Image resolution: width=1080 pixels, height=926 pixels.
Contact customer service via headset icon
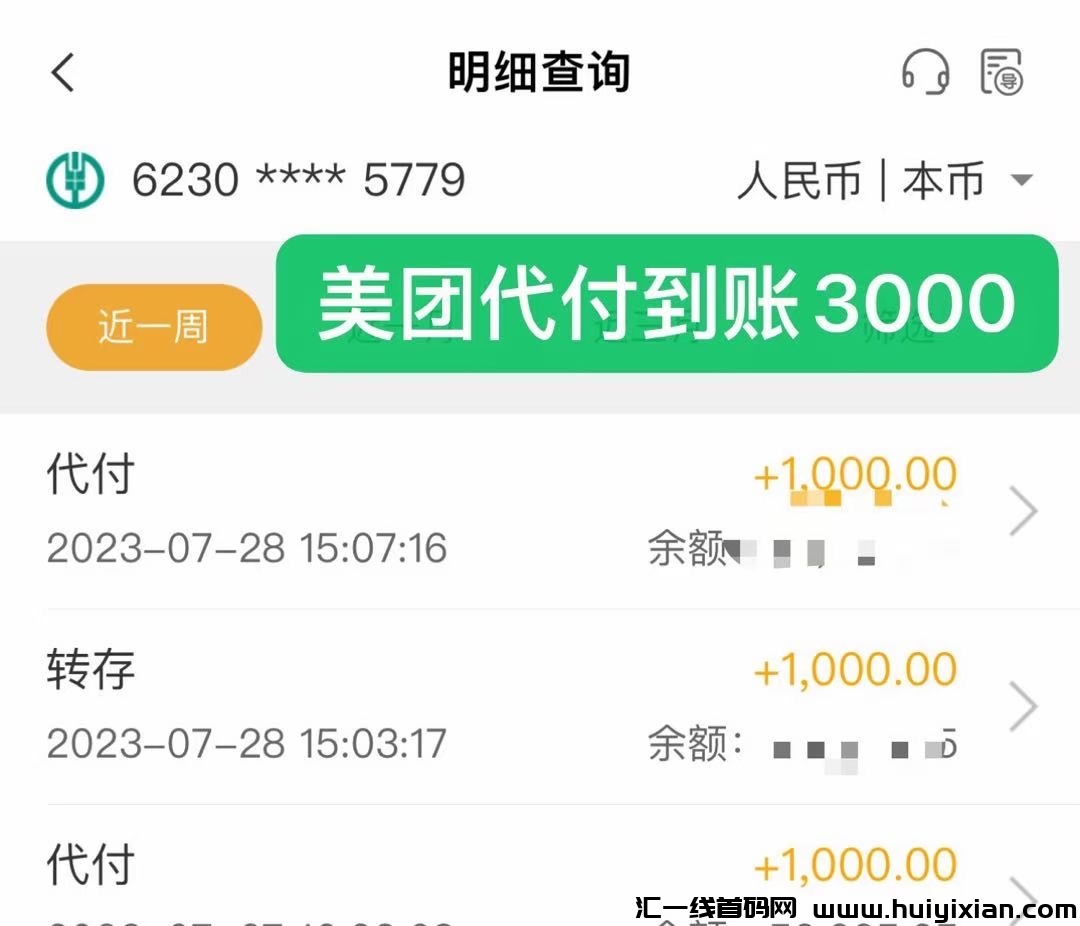[925, 72]
